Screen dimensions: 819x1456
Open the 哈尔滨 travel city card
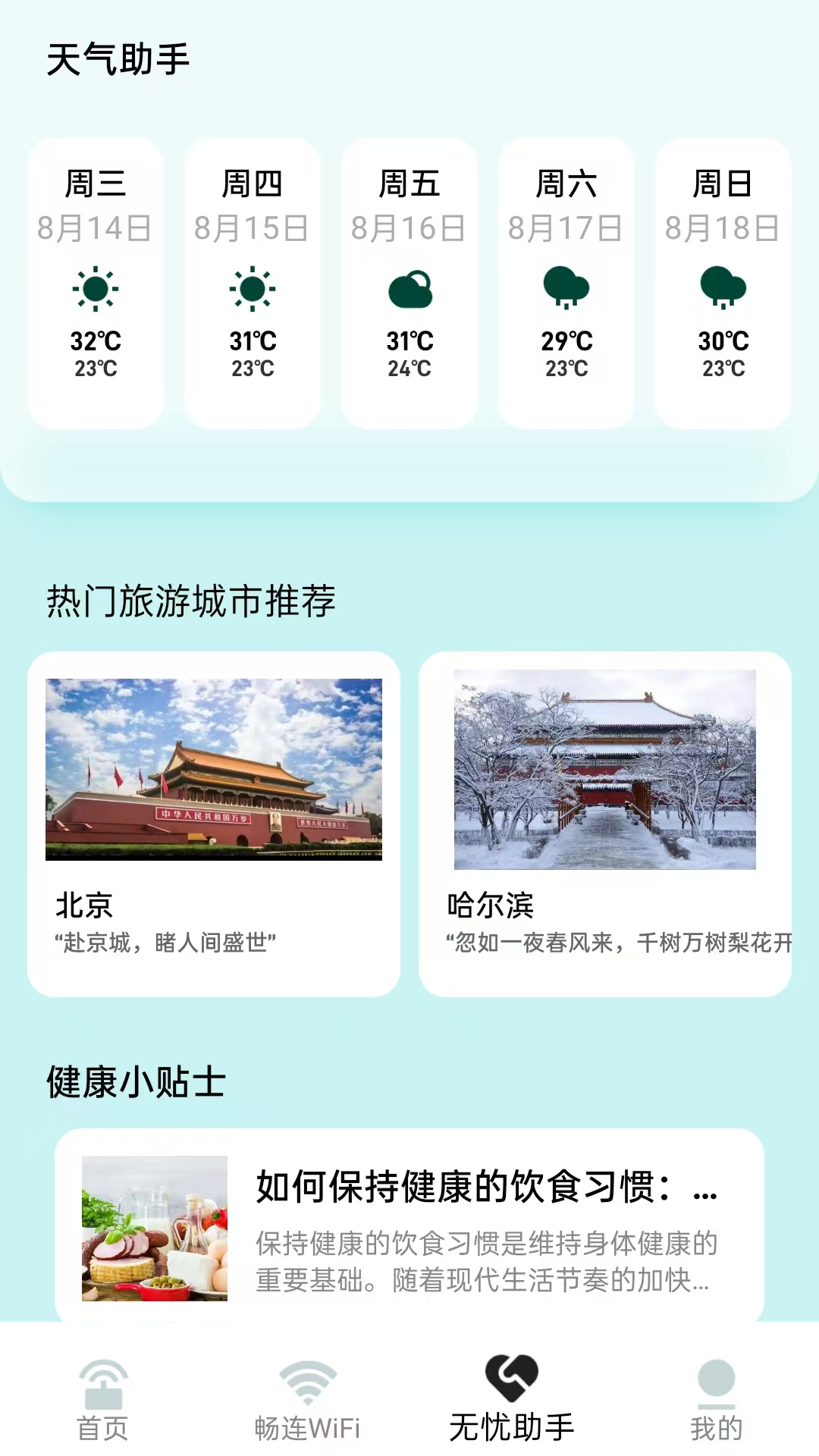point(605,823)
